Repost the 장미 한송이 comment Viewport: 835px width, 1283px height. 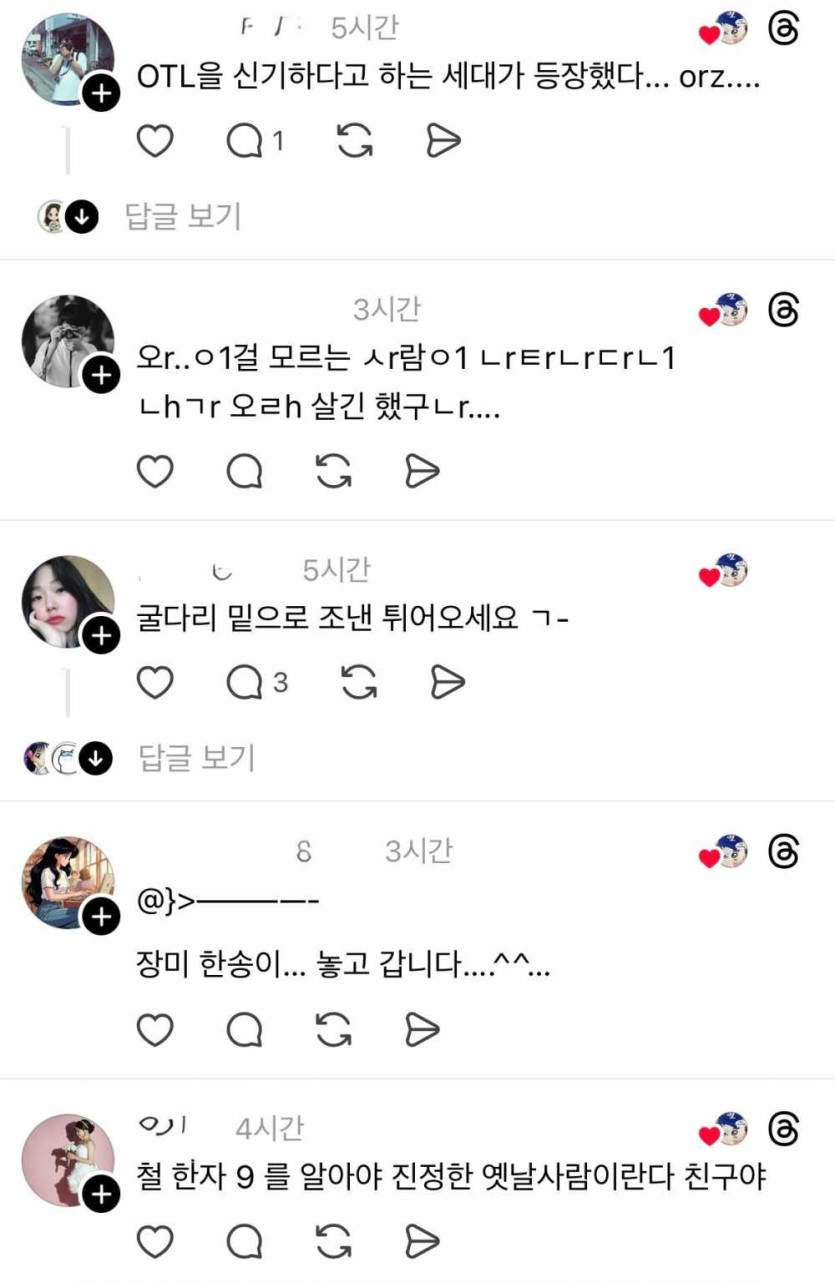coord(334,1029)
